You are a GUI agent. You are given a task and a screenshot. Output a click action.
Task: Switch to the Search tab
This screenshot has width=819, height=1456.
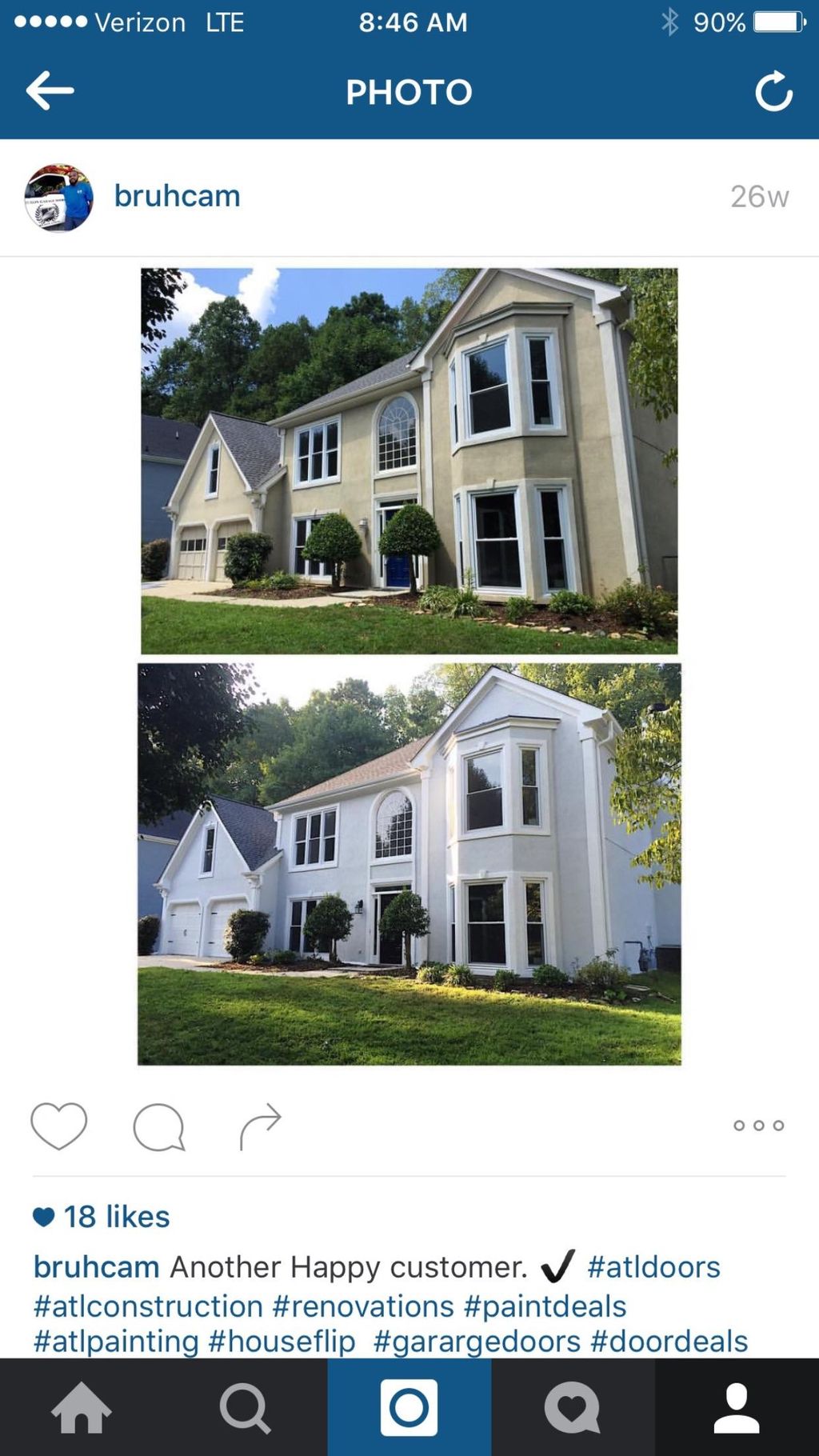click(x=246, y=1408)
